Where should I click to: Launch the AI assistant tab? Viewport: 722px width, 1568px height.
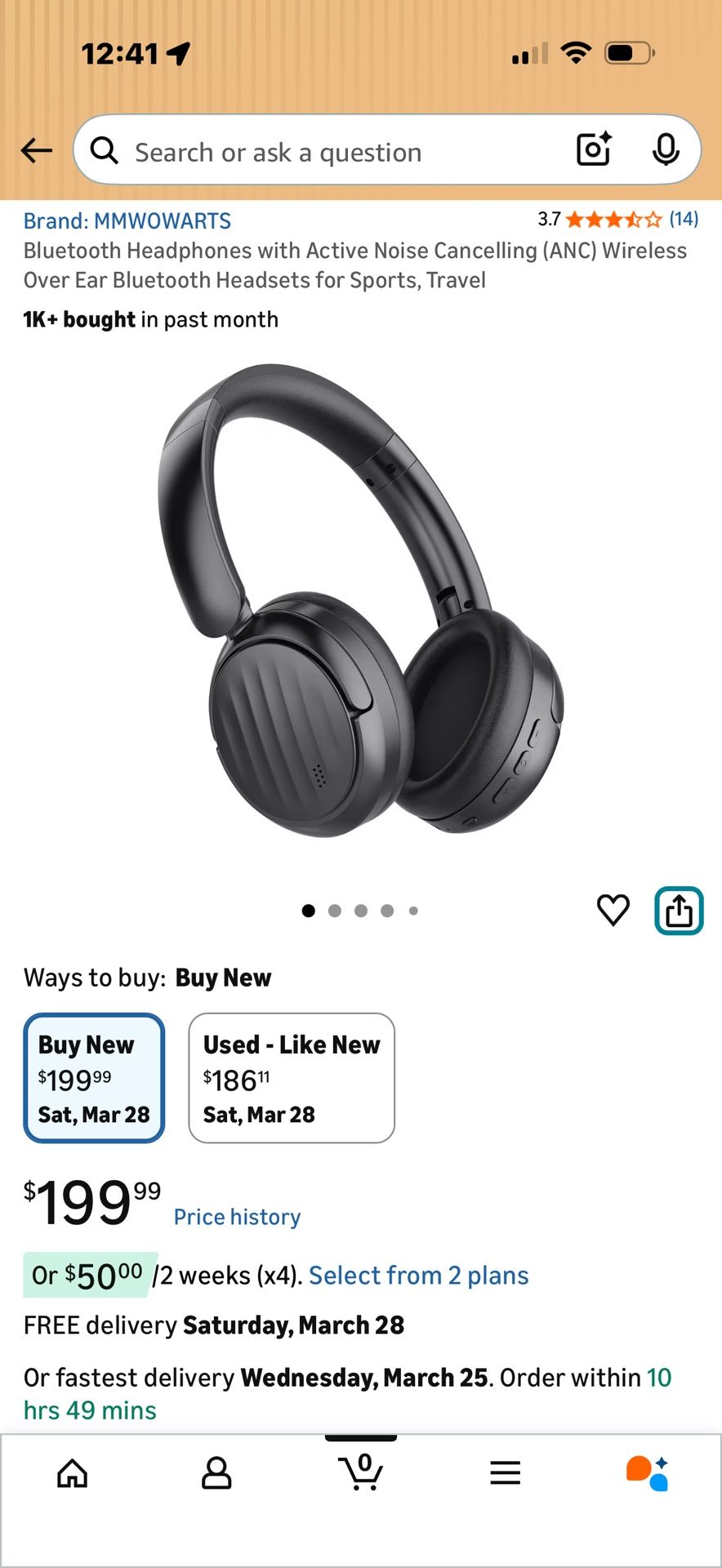648,1473
